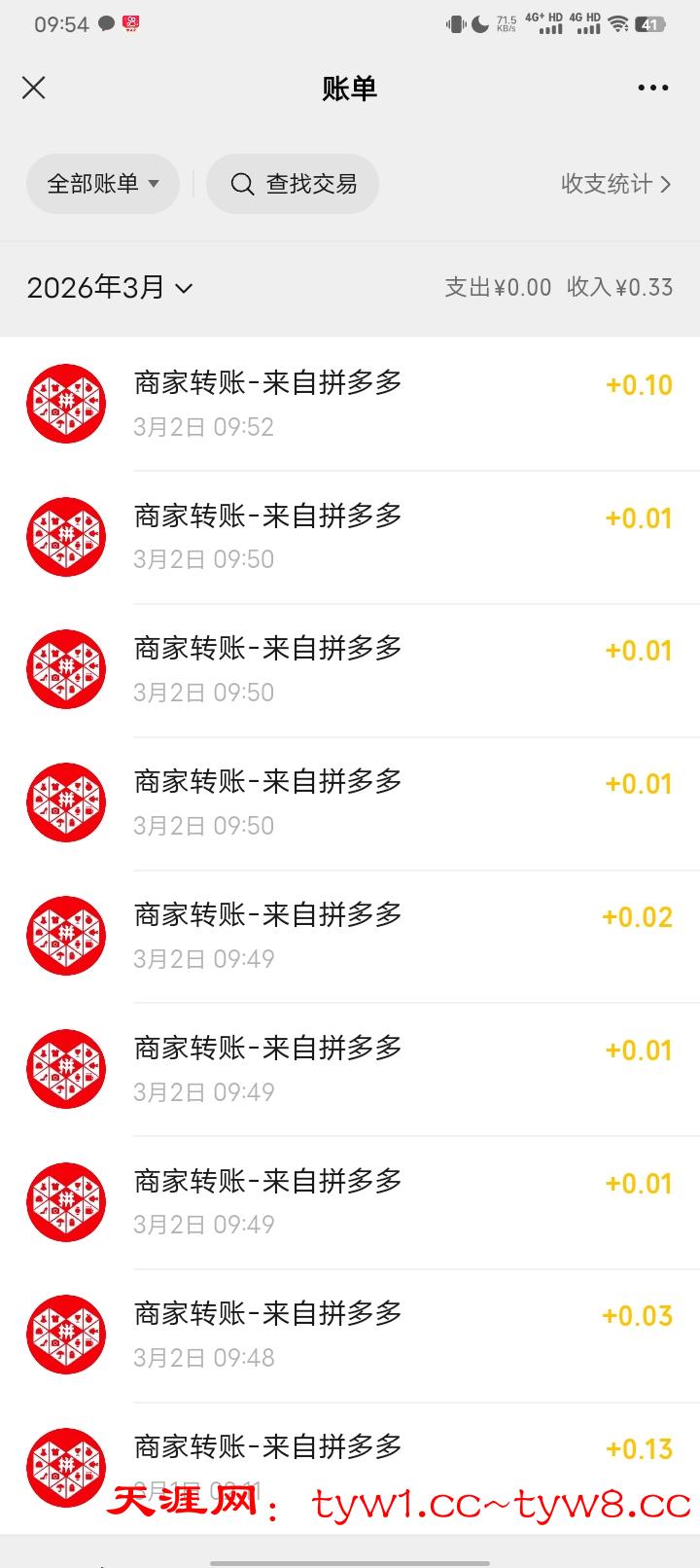The height and width of the screenshot is (1568, 700).
Task: Open the three-dot overflow menu
Action: point(652,89)
